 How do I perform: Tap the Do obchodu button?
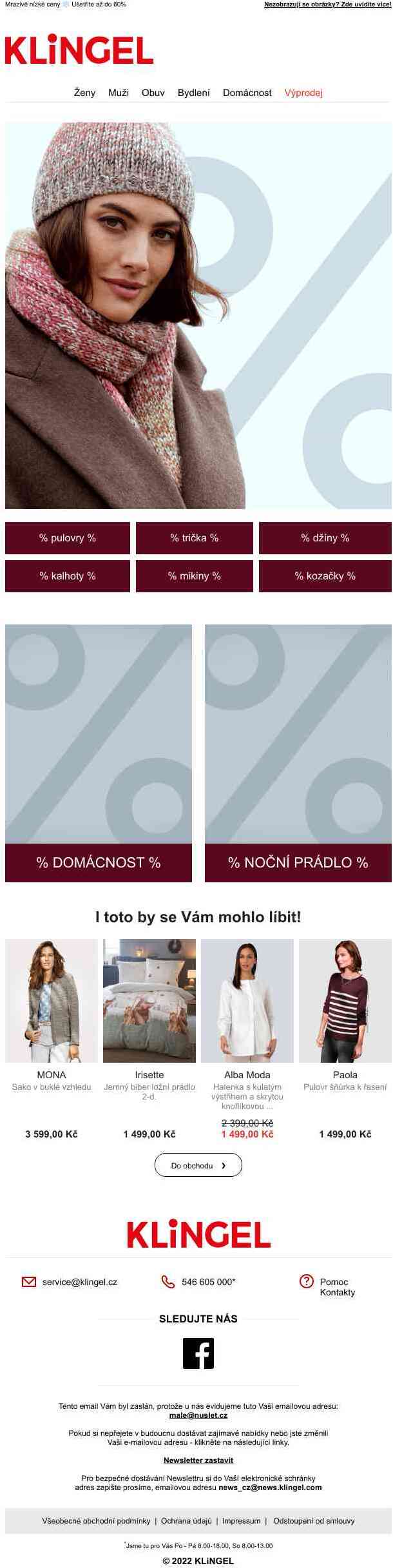click(x=198, y=1165)
